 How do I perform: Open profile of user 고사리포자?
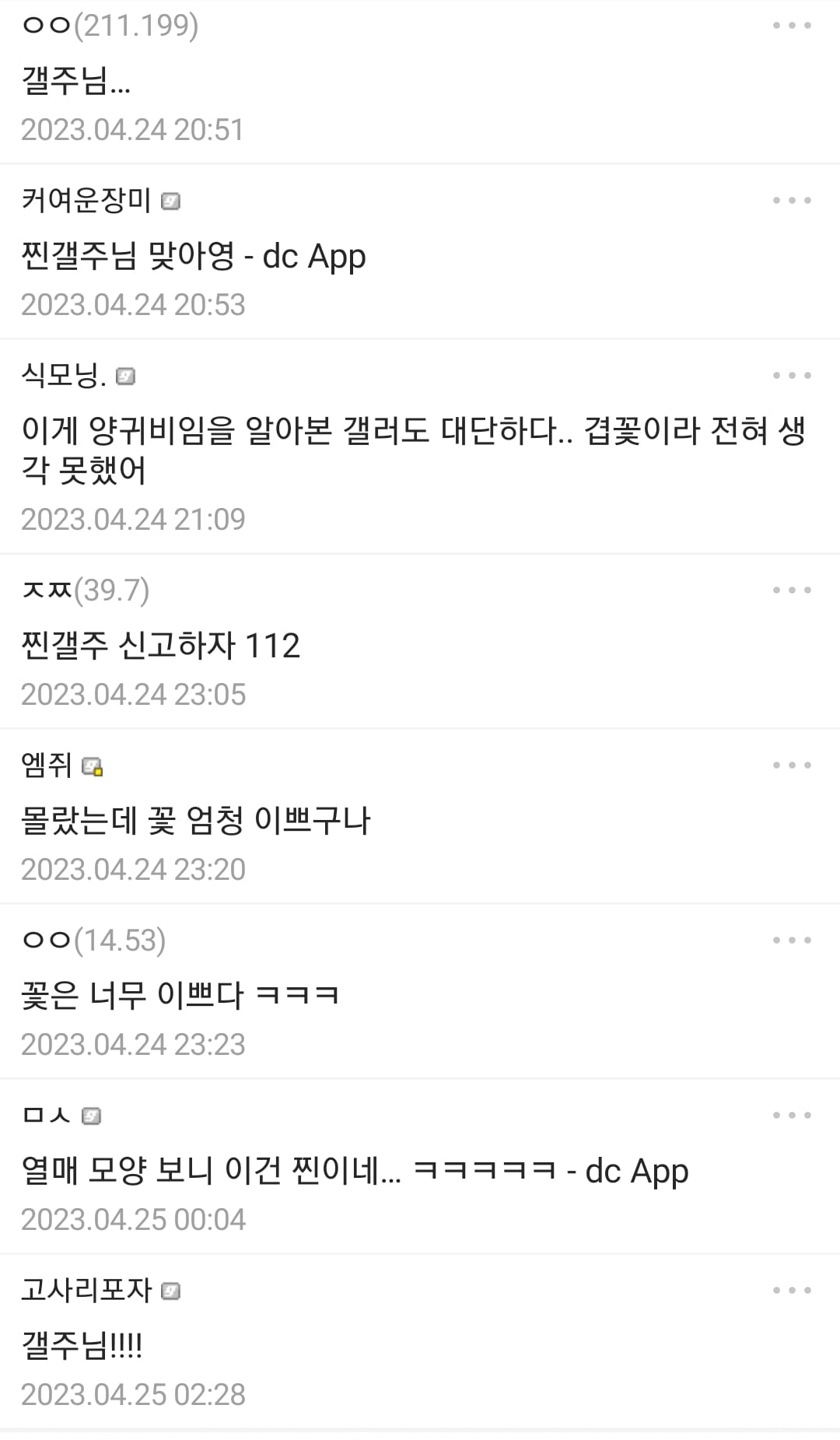coord(86,1291)
